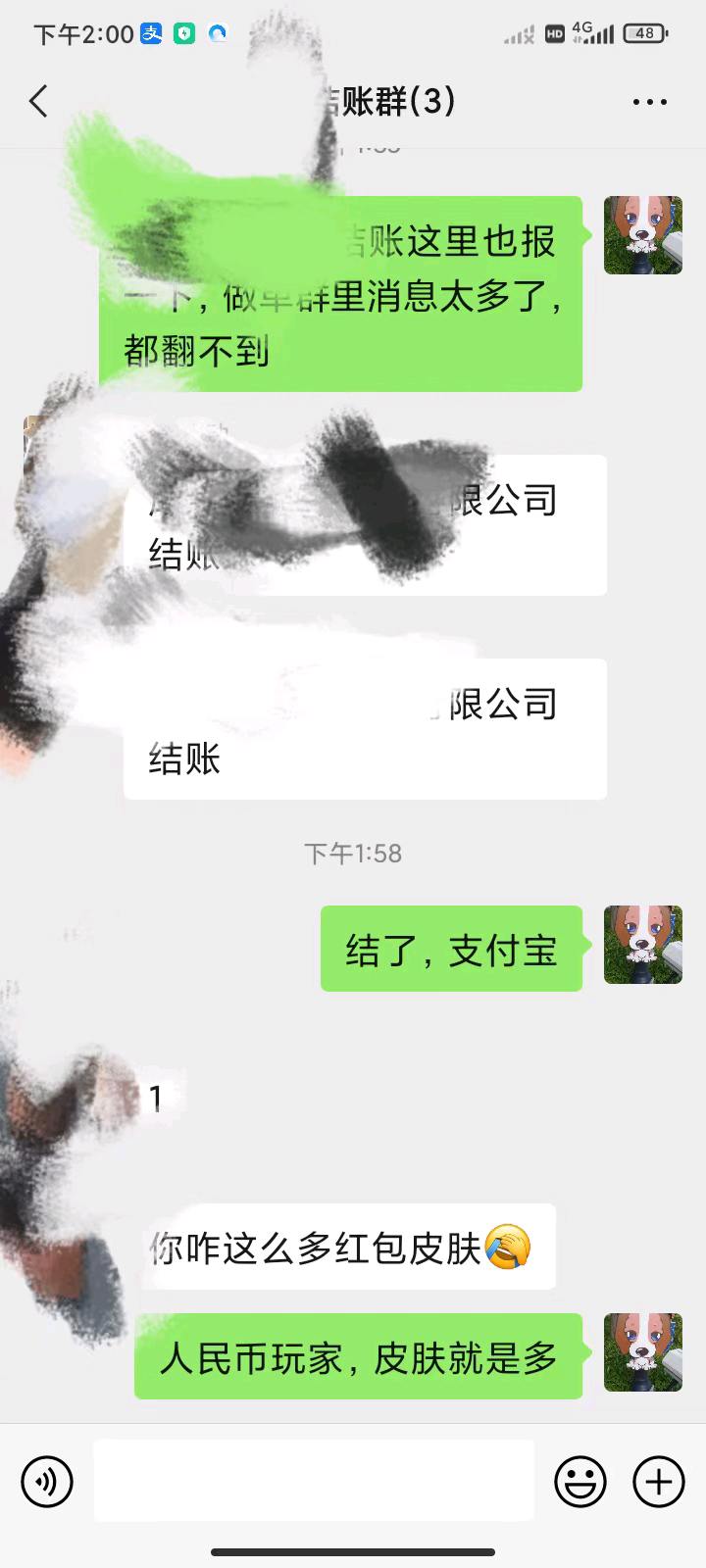Viewport: 706px width, 1568px height.
Task: Tap the dog avatar beside 结了，支付宝
Action: pos(642,945)
